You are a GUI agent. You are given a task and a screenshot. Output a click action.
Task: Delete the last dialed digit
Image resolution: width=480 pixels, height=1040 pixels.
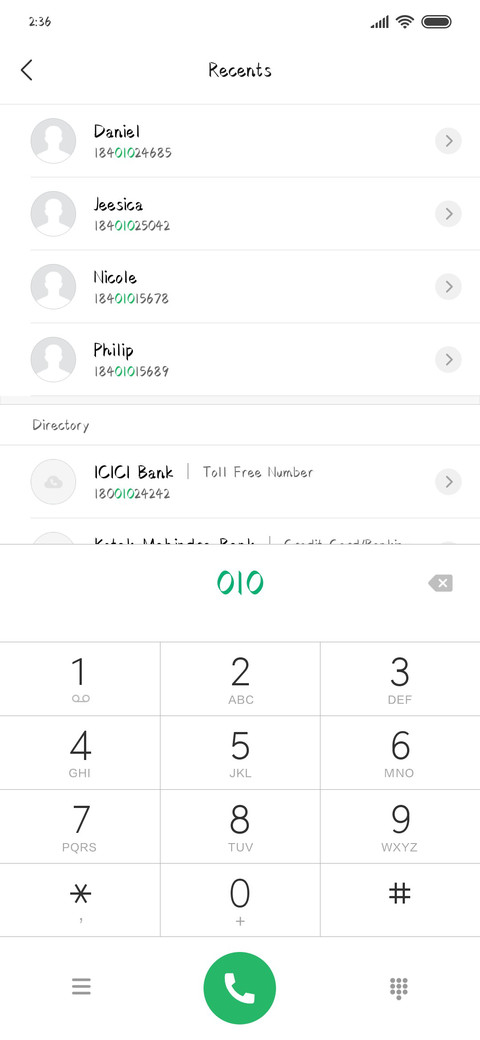pos(440,584)
